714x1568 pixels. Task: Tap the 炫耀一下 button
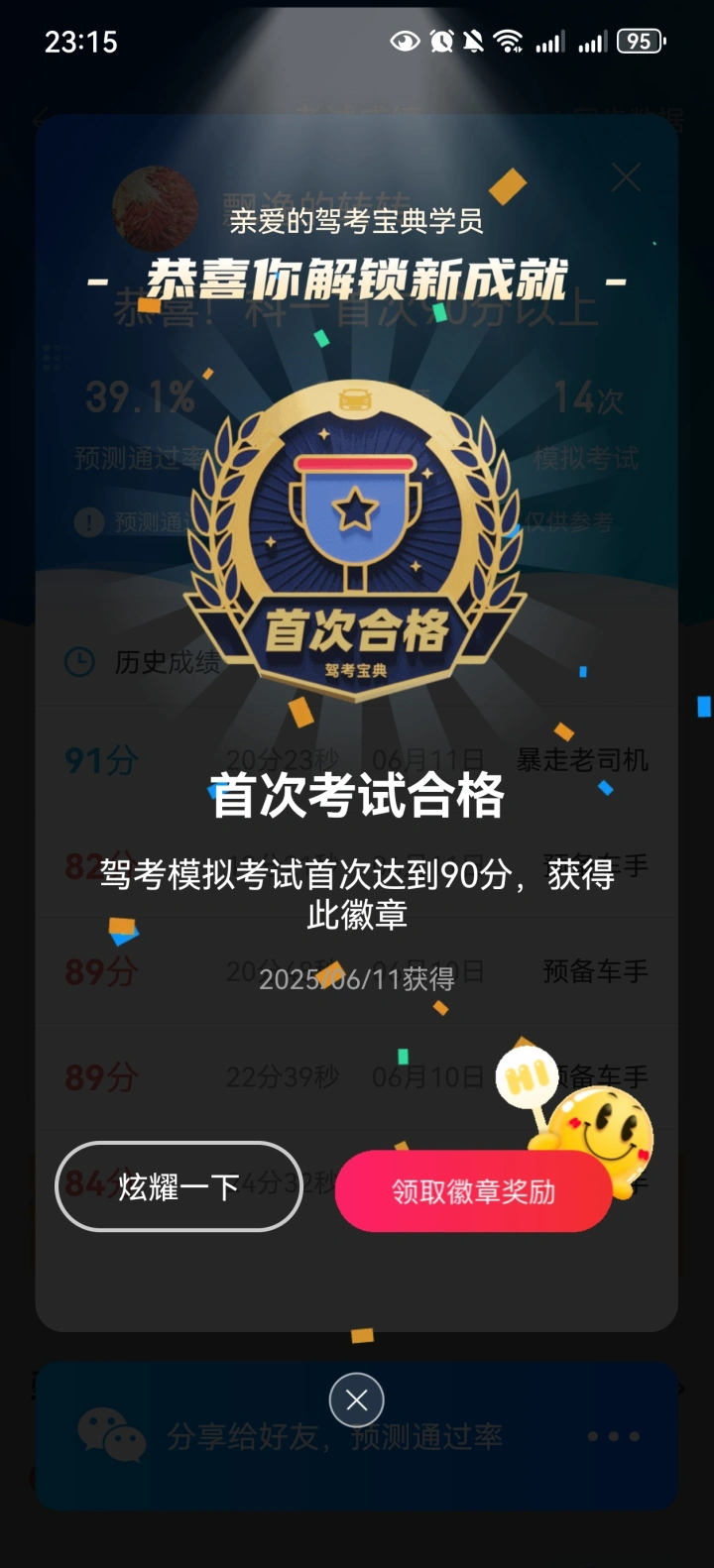tap(178, 1186)
